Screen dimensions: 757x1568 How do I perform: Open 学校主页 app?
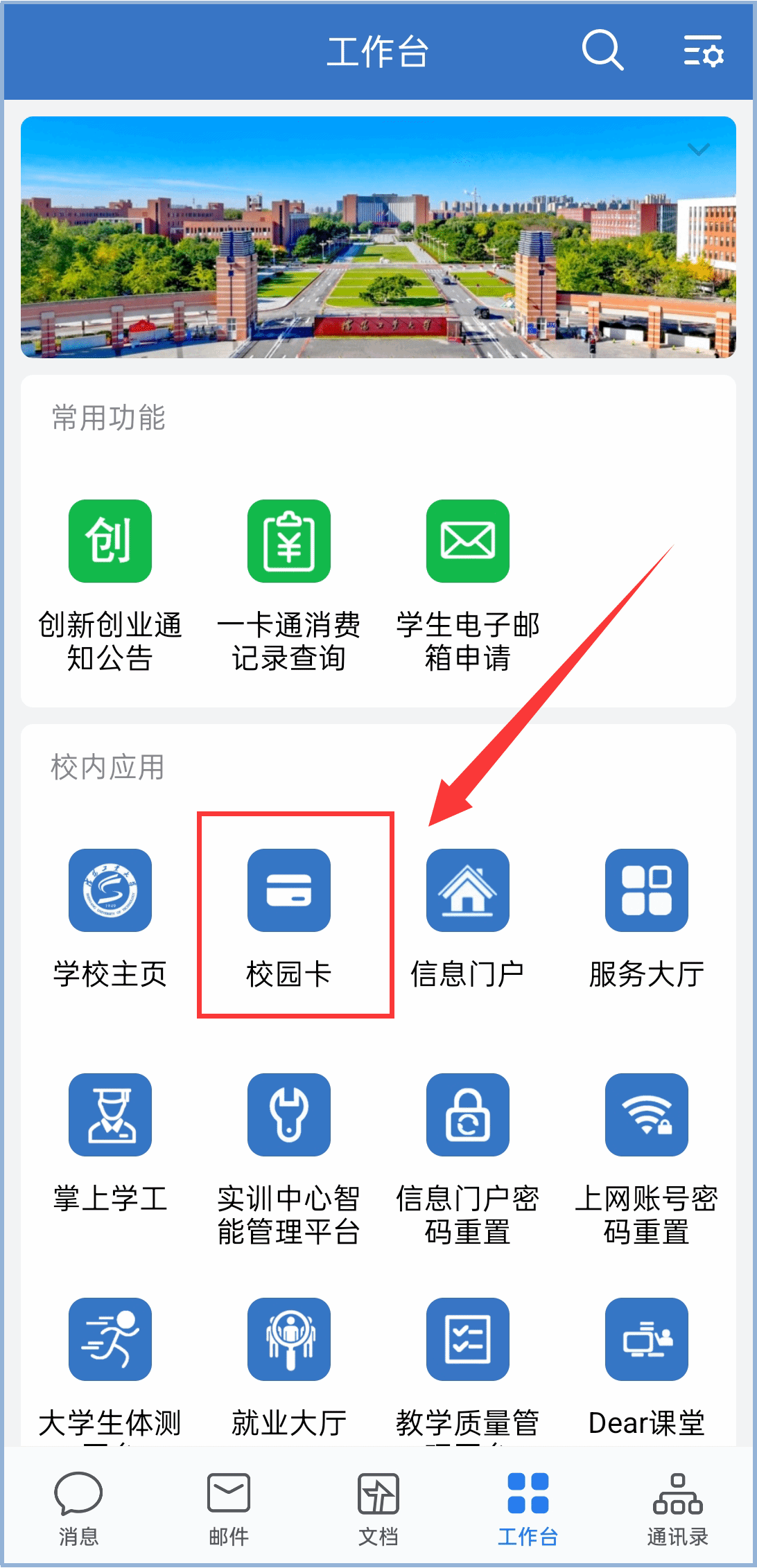[x=110, y=891]
